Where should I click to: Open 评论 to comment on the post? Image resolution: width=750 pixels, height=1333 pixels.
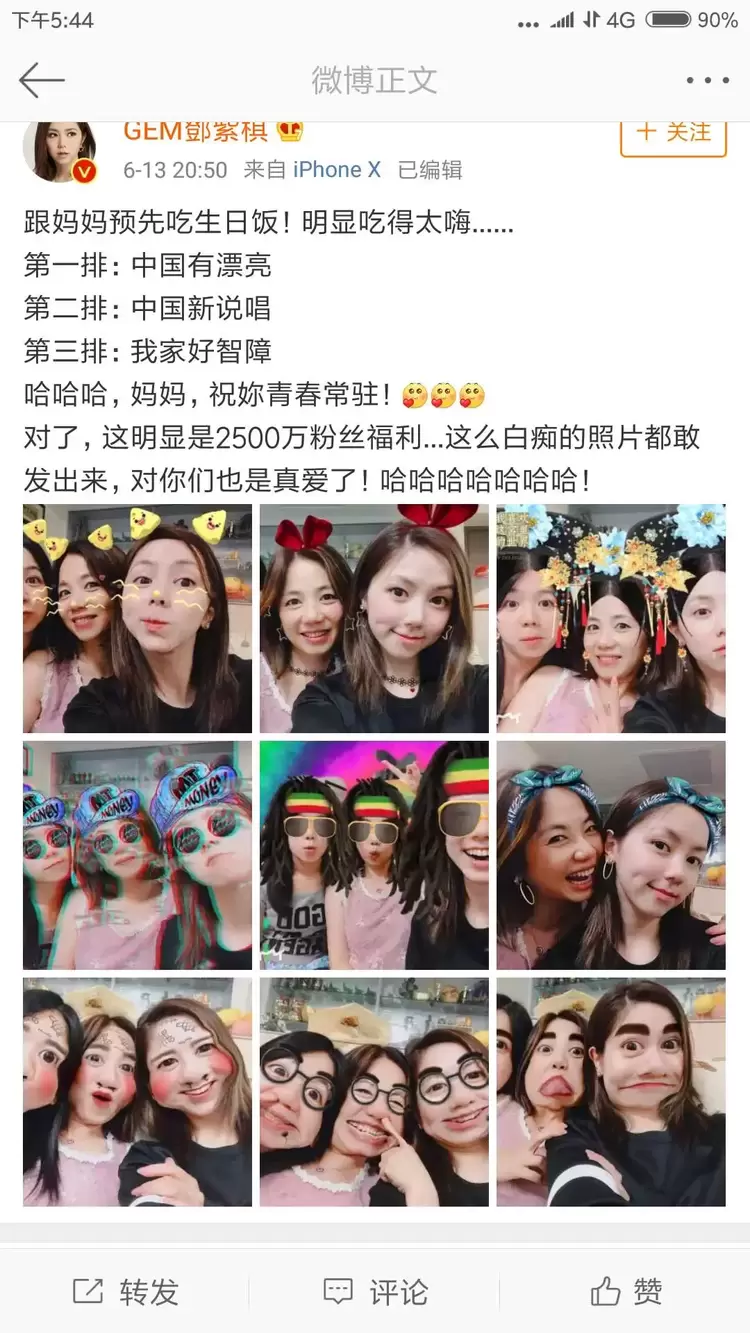[x=375, y=1292]
